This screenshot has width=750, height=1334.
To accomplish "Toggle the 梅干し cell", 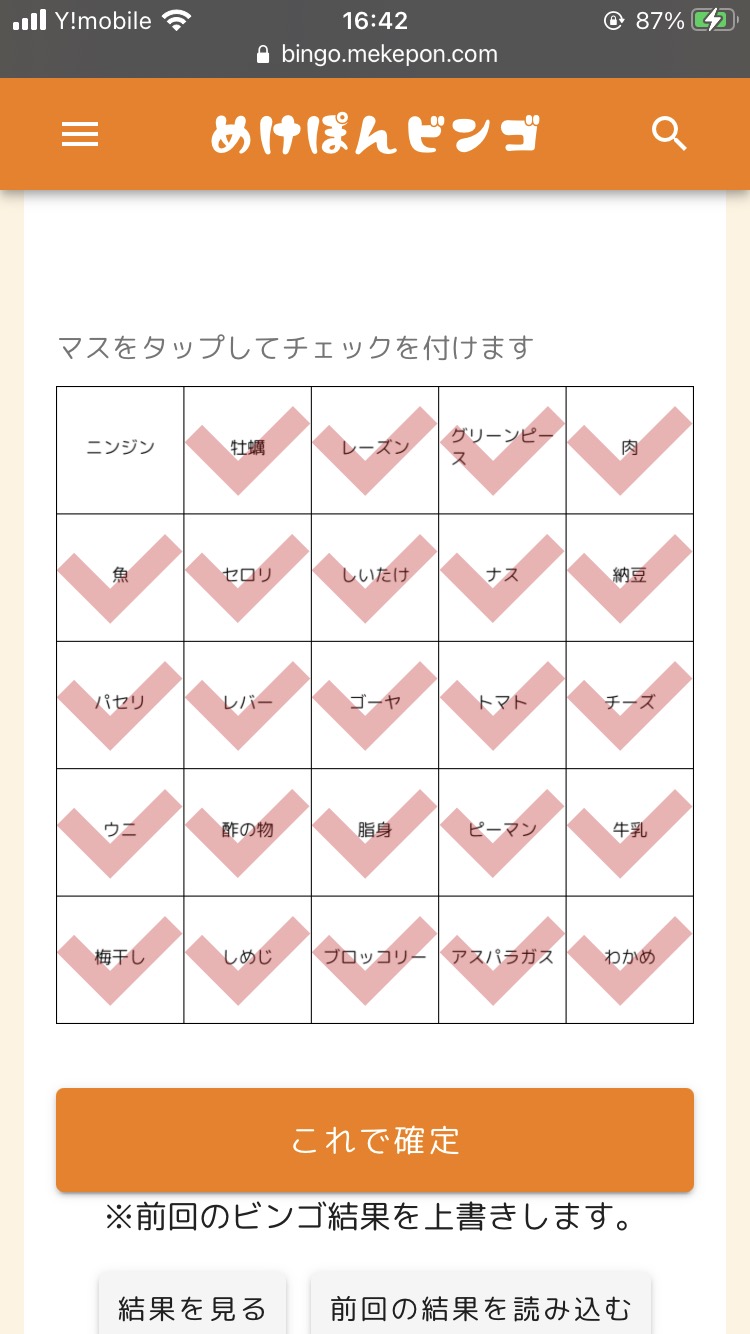I will click(120, 959).
